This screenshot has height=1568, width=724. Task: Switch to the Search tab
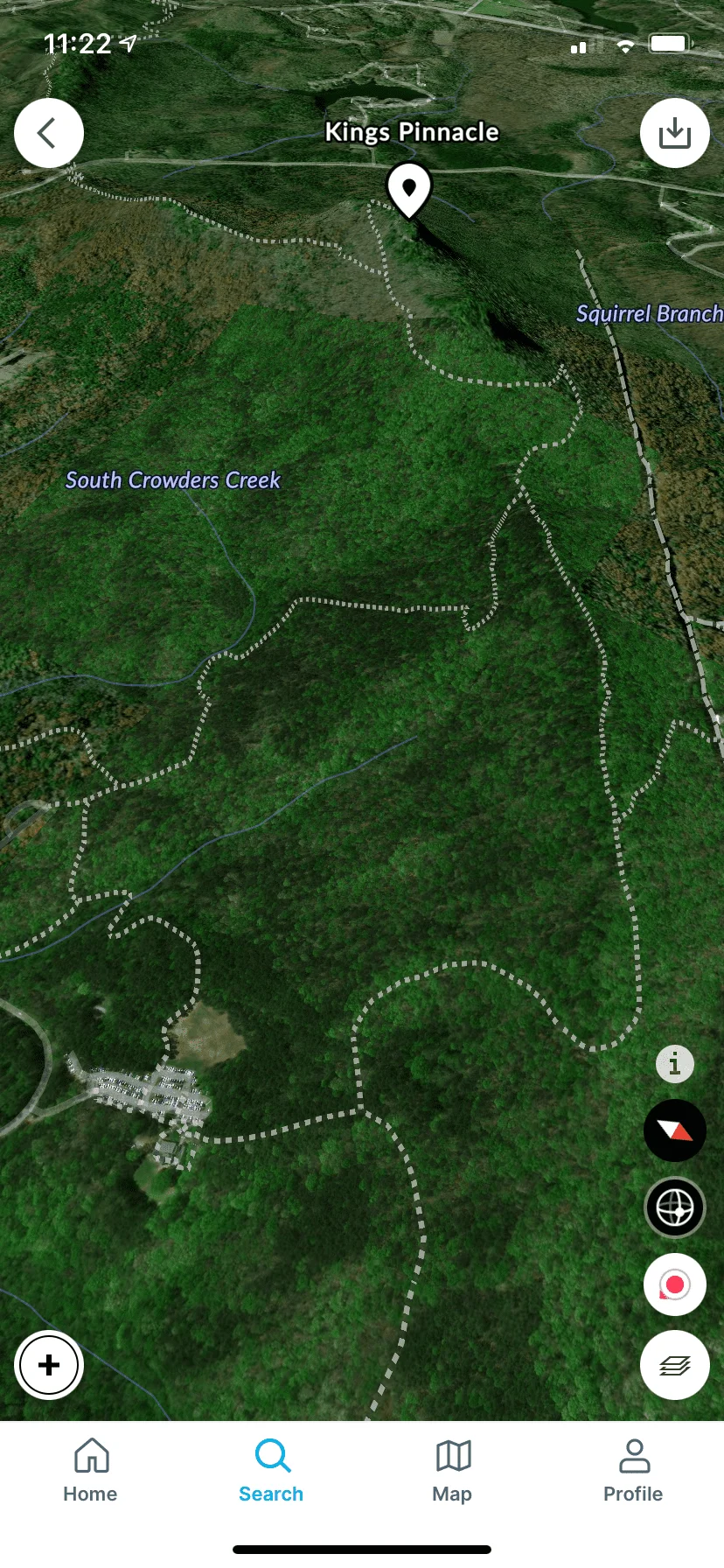pyautogui.click(x=271, y=1472)
